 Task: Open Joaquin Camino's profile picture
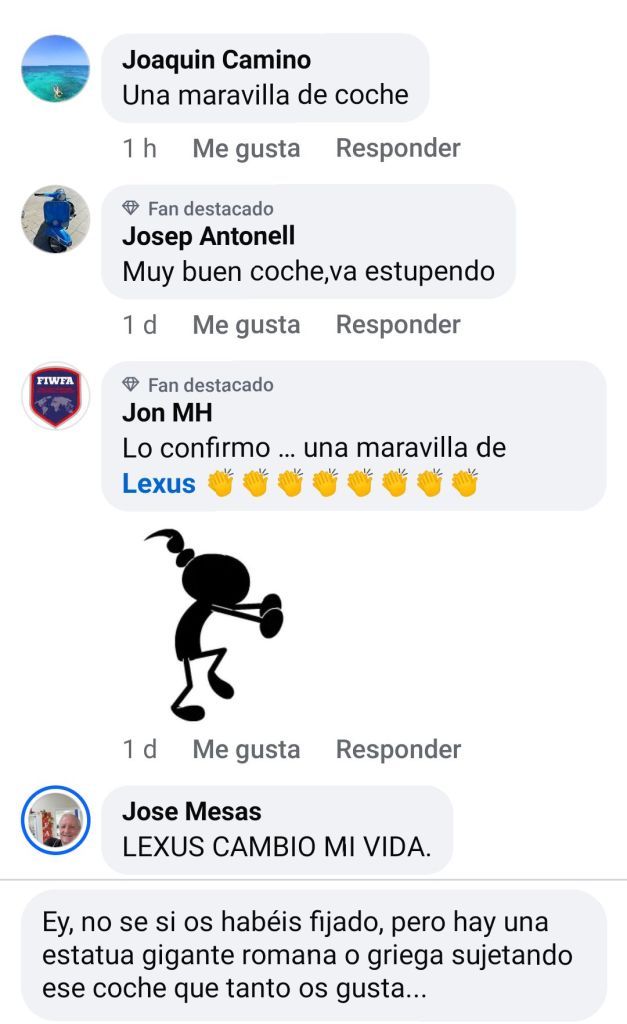56,69
